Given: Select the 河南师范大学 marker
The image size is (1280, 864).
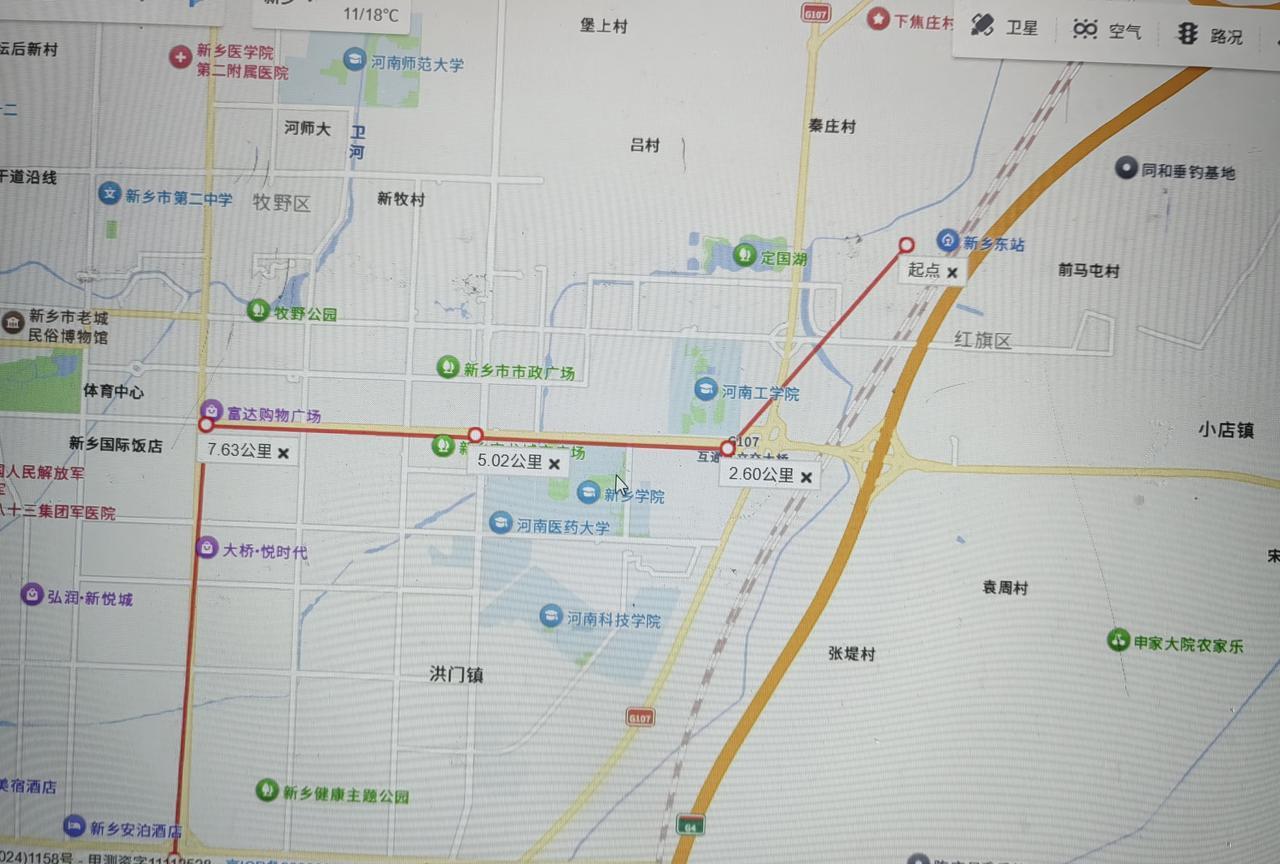Looking at the screenshot, I should pyautogui.click(x=354, y=59).
